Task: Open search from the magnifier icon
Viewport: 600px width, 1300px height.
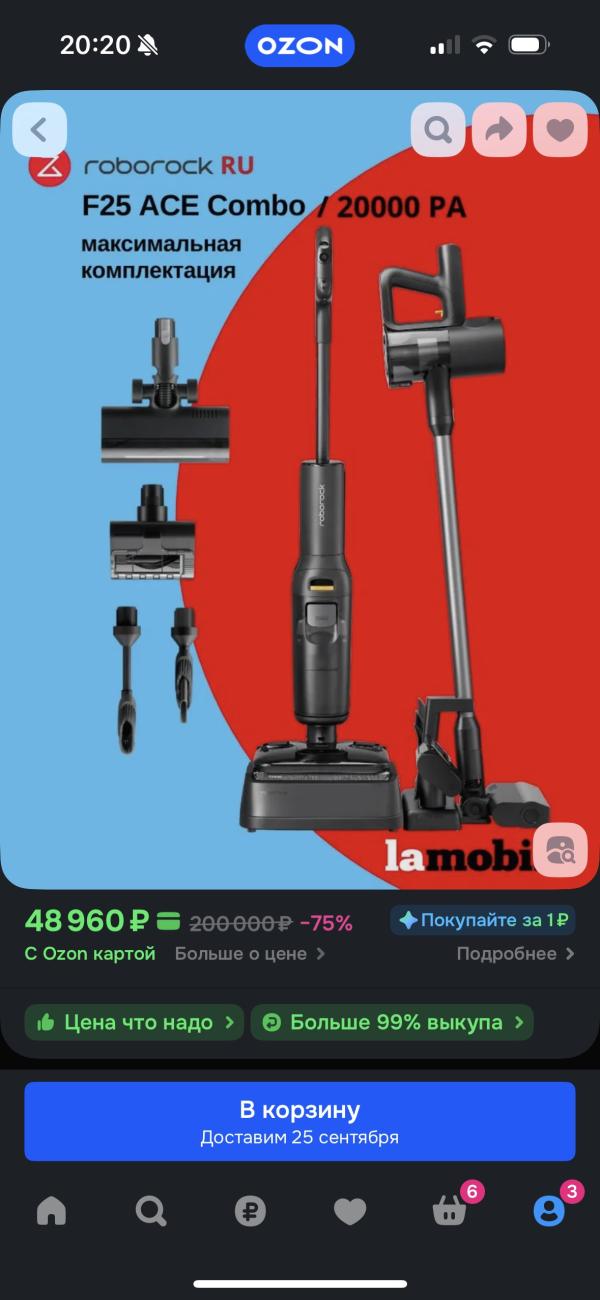Action: click(x=438, y=130)
